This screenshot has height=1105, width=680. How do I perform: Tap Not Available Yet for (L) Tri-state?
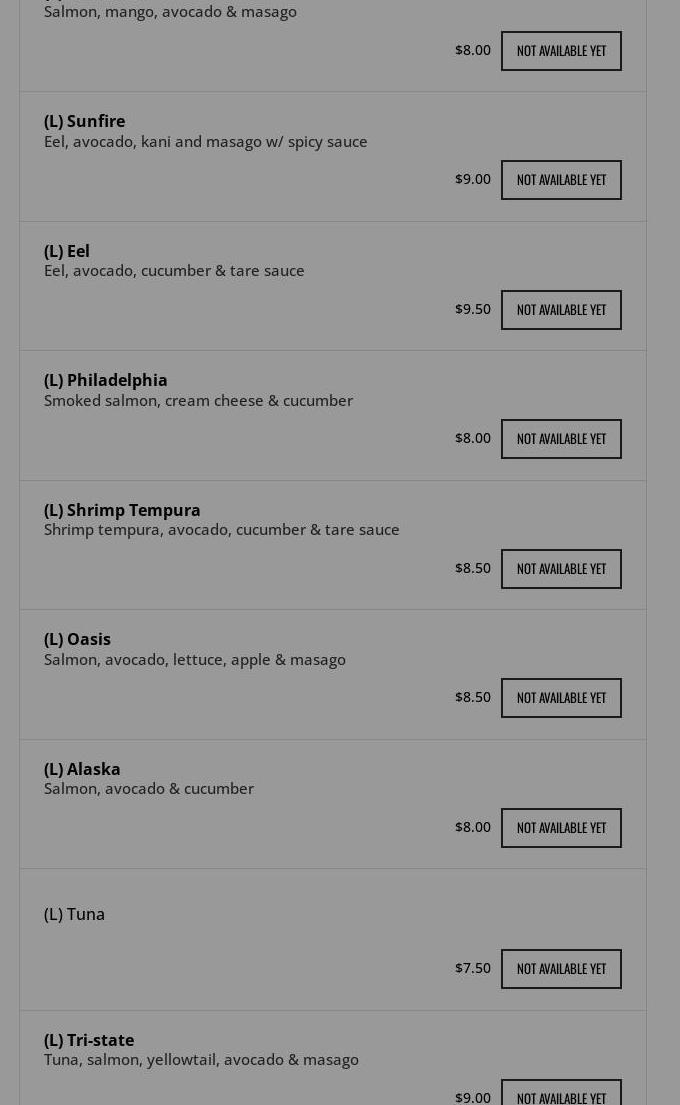pyautogui.click(x=561, y=1095)
